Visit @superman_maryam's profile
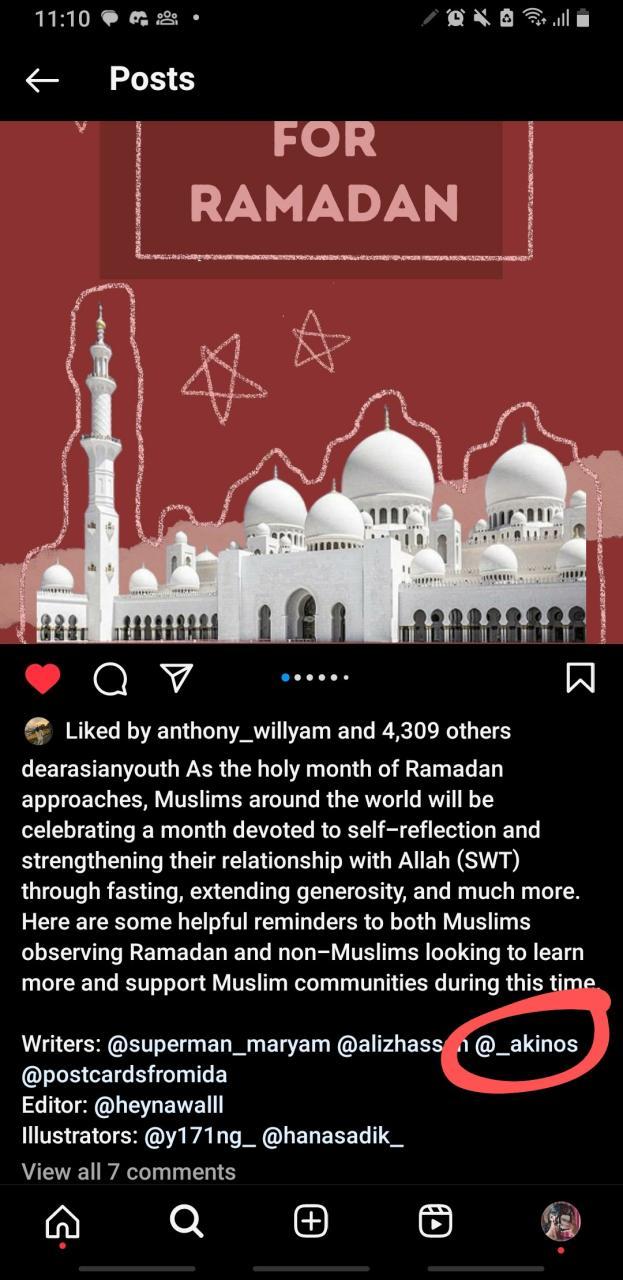The width and height of the screenshot is (623, 1280). click(x=218, y=1044)
